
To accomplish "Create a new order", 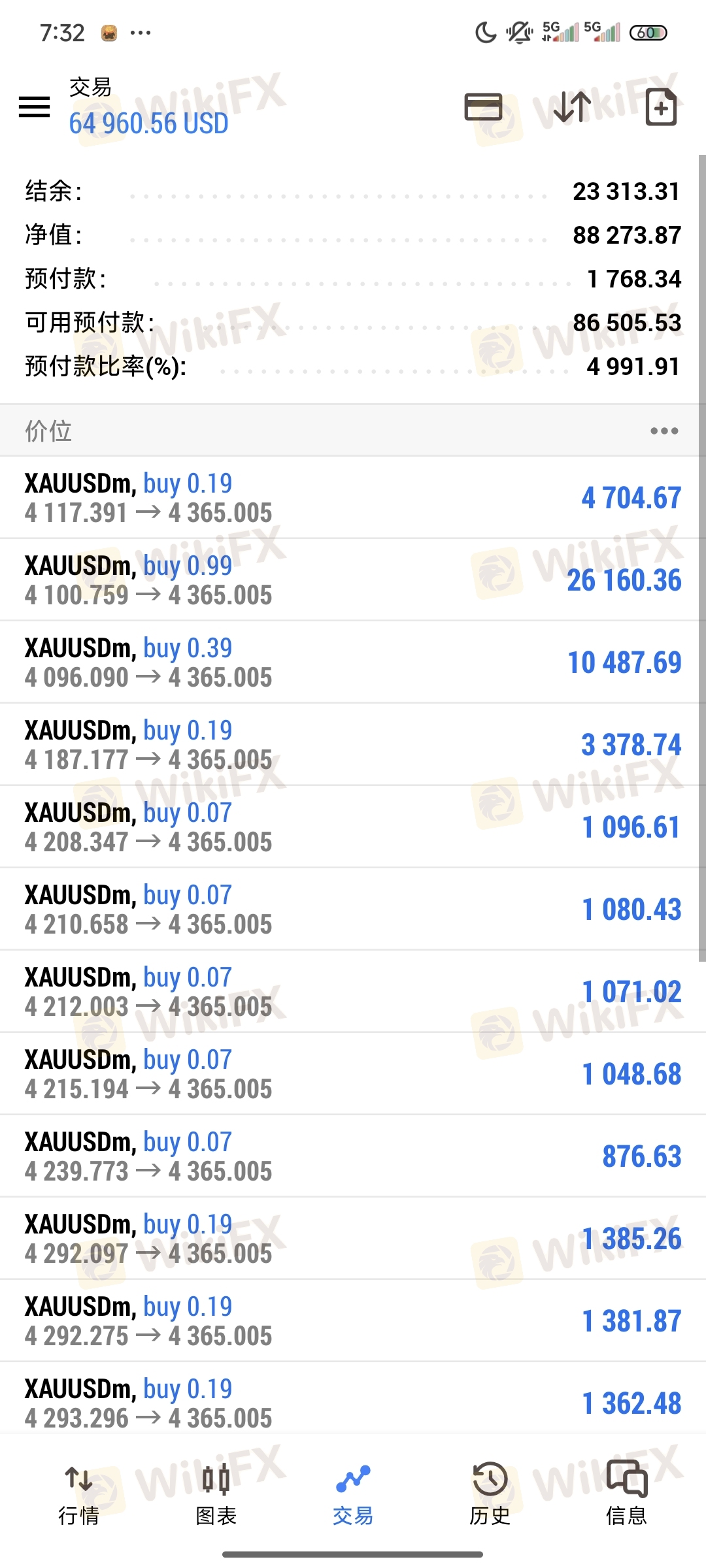I will point(661,107).
